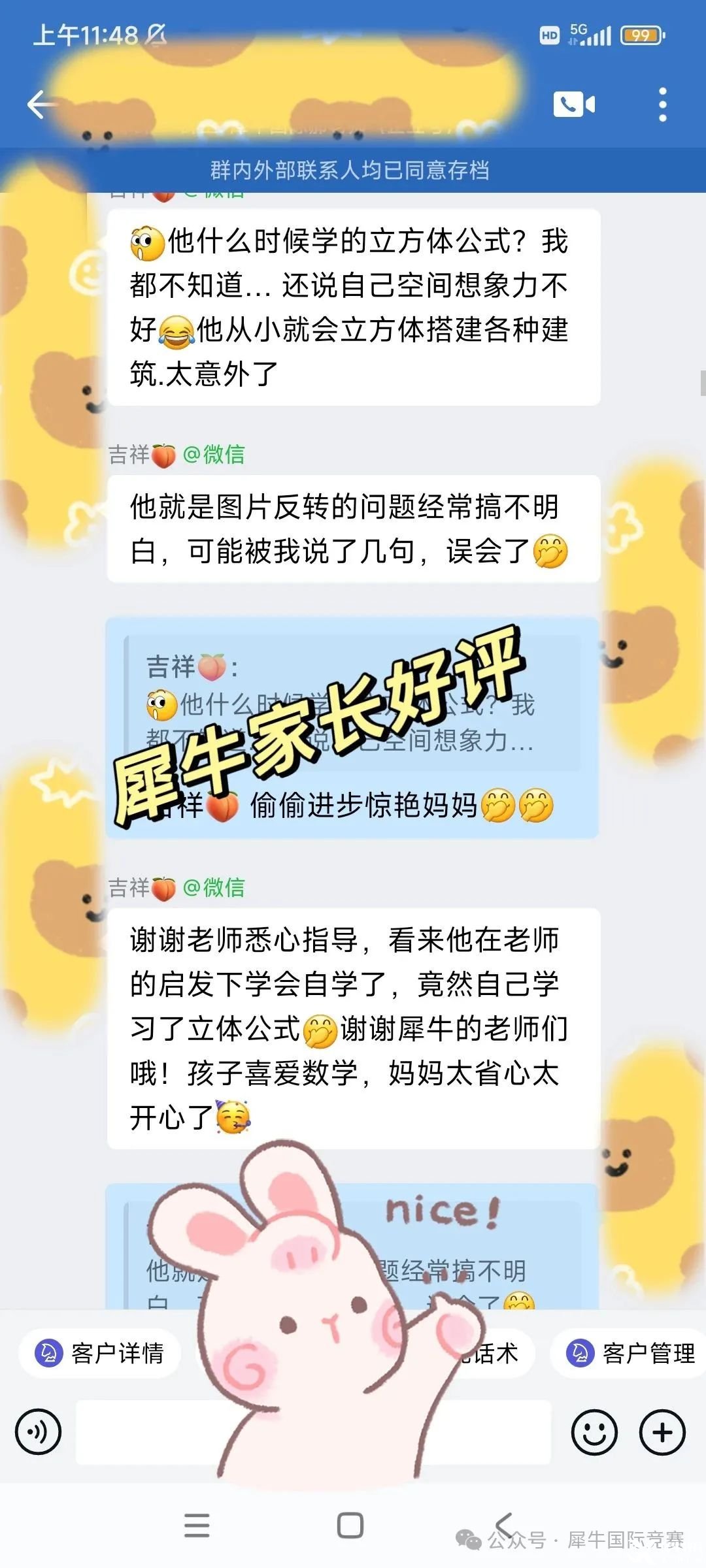Start a voice or video call
Image resolution: width=706 pixels, height=1568 pixels.
(x=574, y=105)
